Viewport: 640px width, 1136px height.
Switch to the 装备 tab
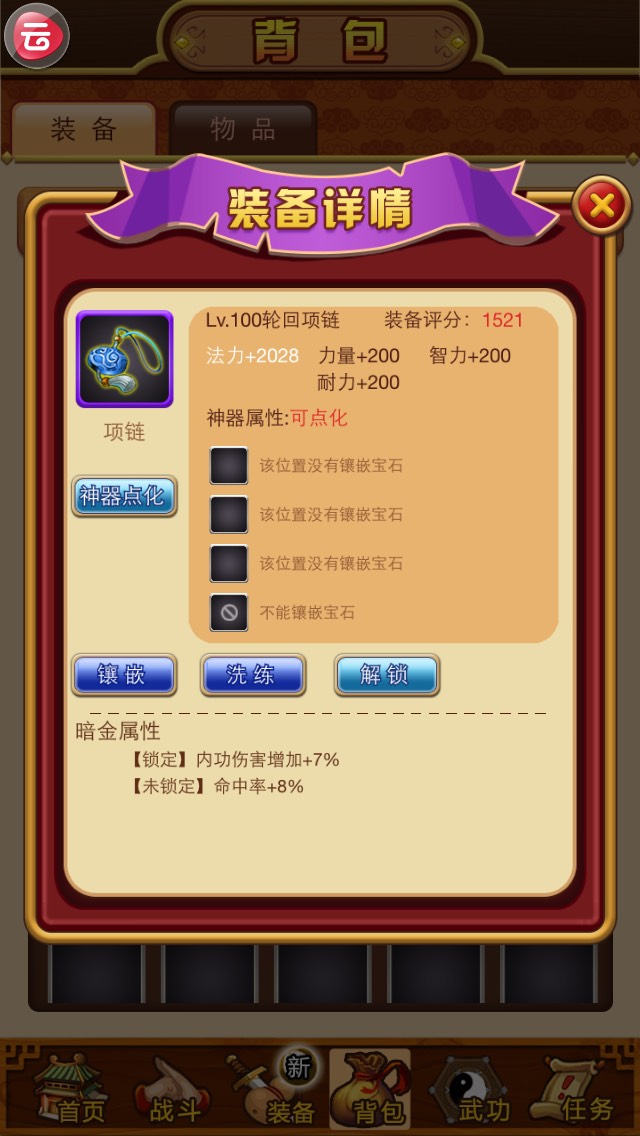84,129
